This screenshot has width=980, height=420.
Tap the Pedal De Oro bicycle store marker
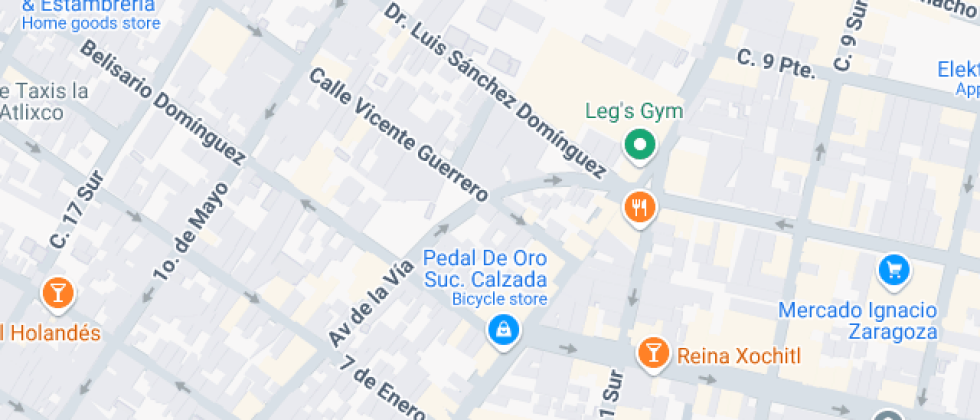[505, 329]
